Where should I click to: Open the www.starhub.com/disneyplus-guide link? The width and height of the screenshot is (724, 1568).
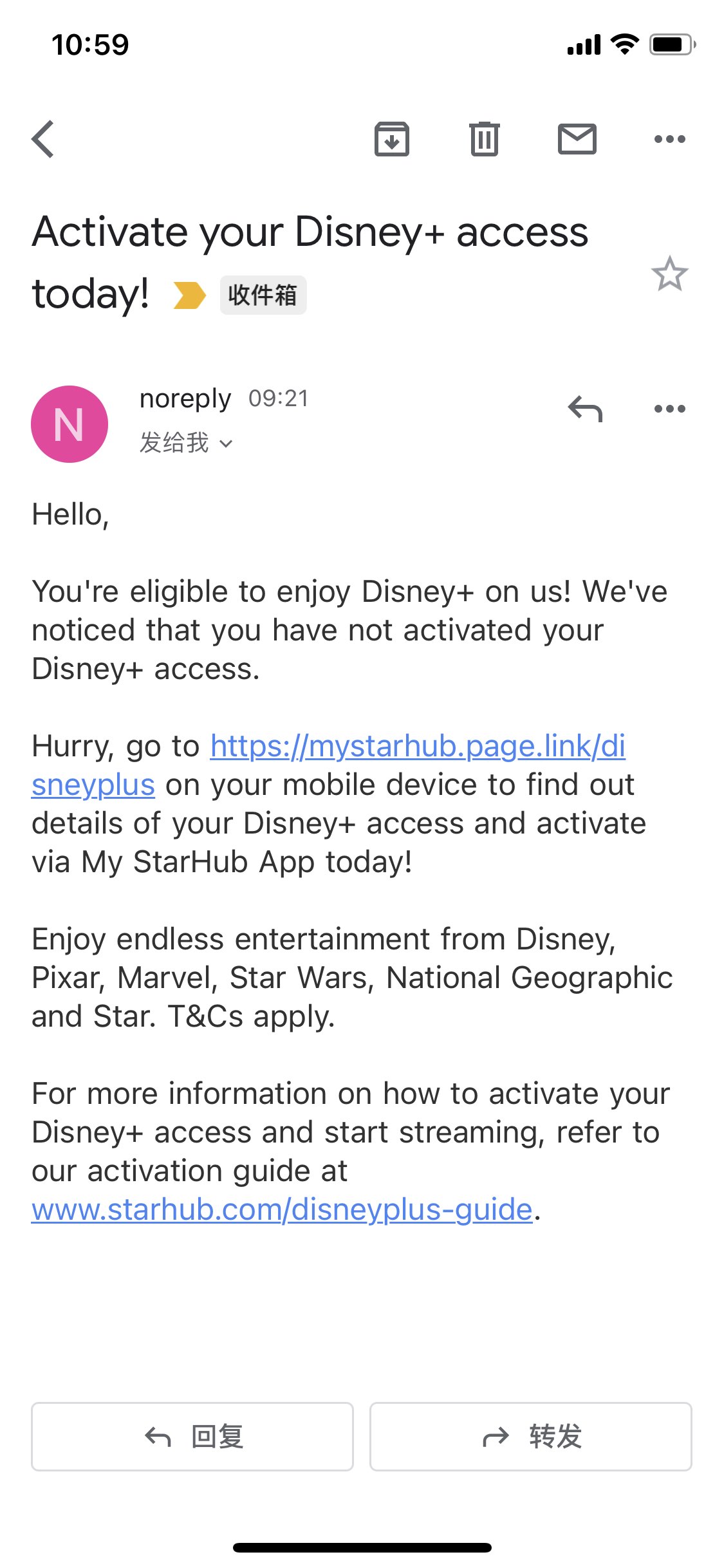pos(282,1209)
